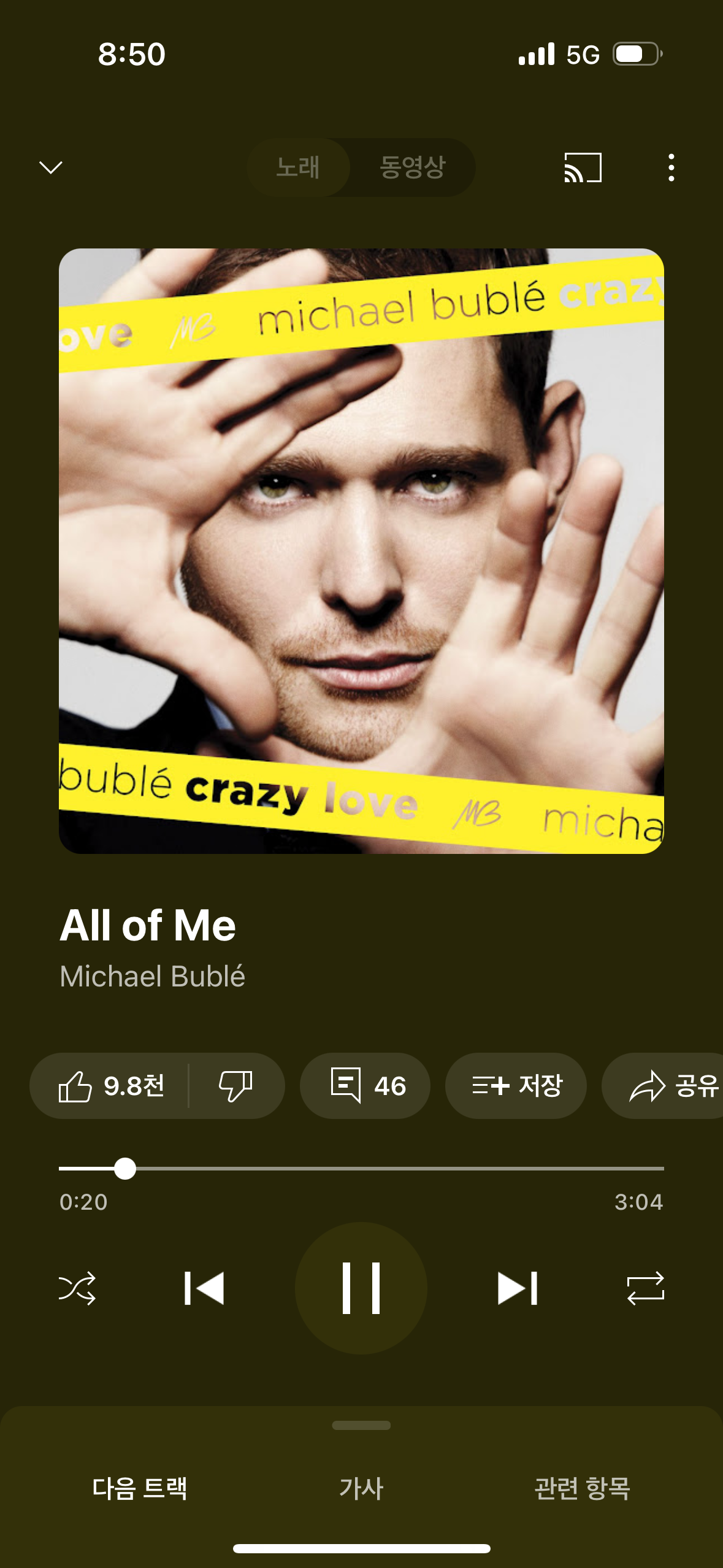Save the song with 저장
Image resolution: width=723 pixels, height=1568 pixels.
pos(516,1086)
